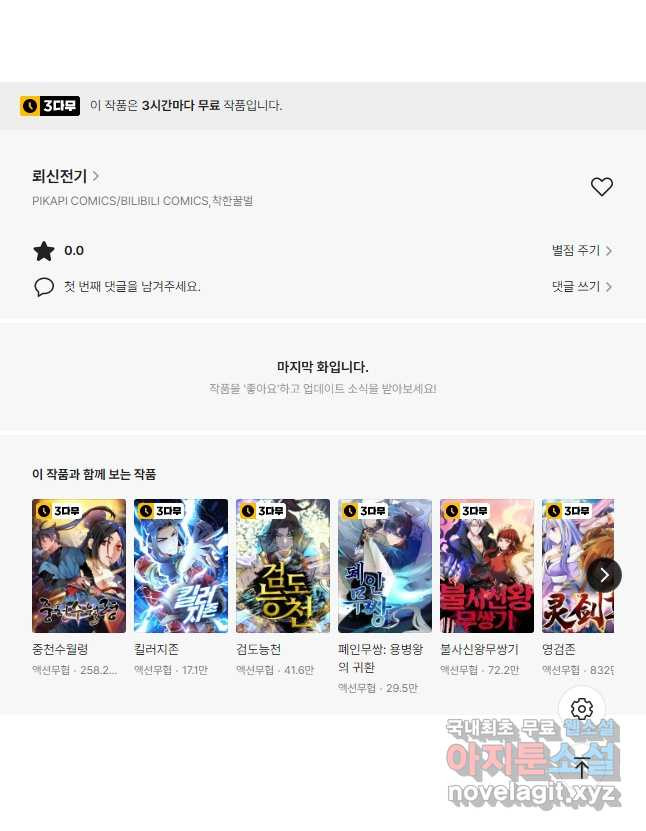The height and width of the screenshot is (831, 646).
Task: Open the 킬러지존 comic
Action: click(x=181, y=566)
